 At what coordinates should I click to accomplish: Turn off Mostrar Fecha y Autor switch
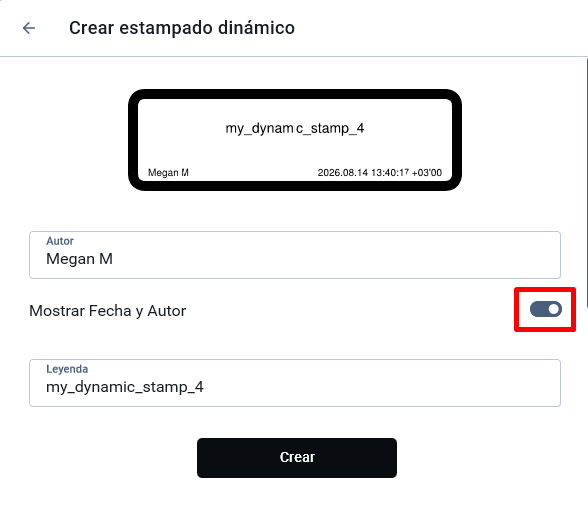[546, 309]
